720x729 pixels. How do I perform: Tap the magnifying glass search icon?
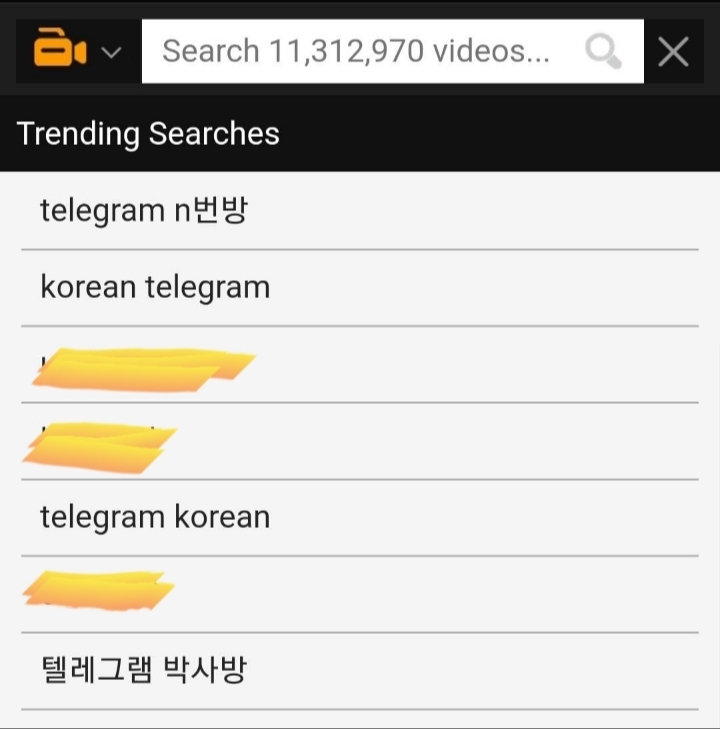[x=603, y=51]
